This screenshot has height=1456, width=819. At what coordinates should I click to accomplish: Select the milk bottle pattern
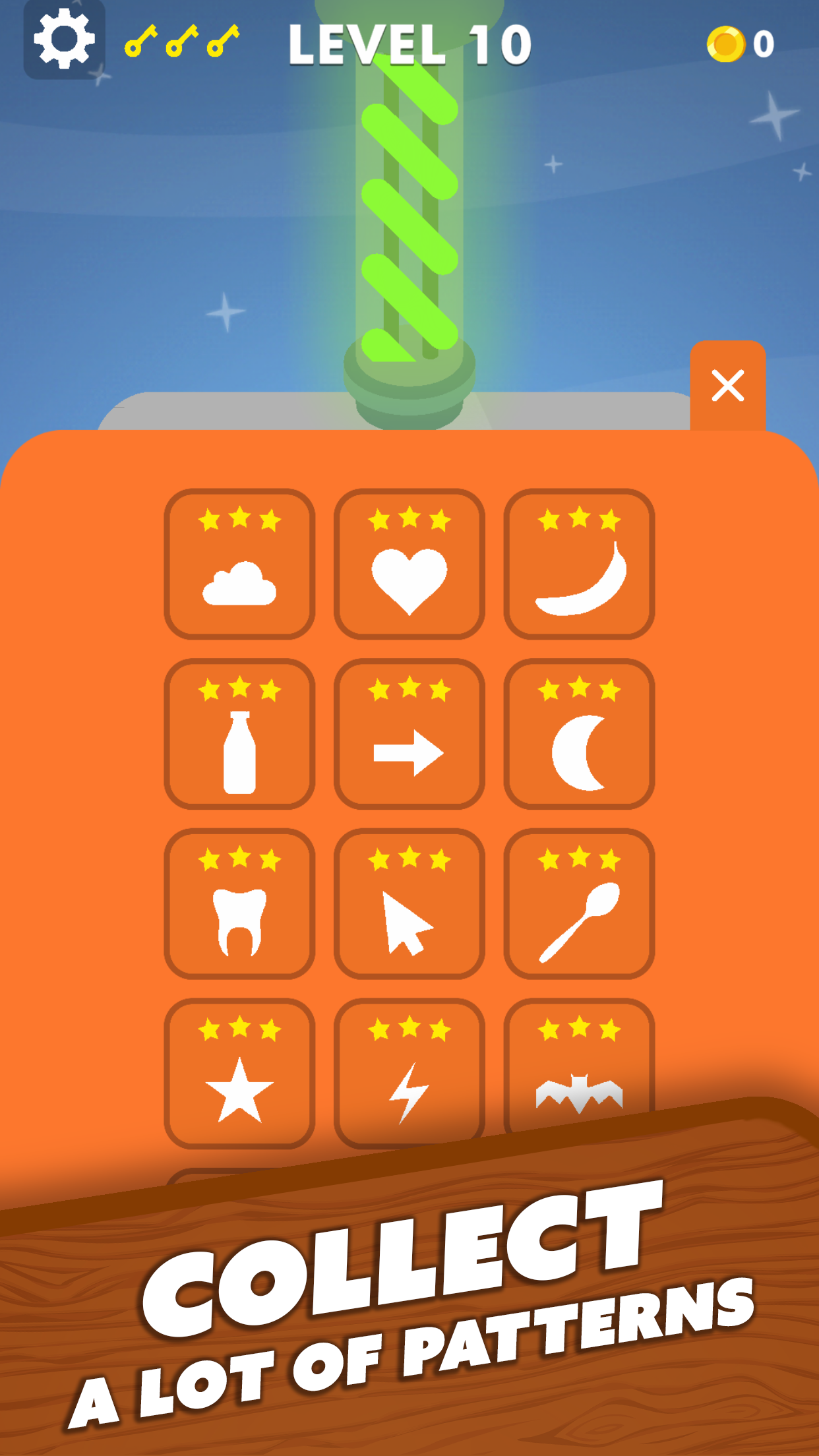tap(239, 748)
